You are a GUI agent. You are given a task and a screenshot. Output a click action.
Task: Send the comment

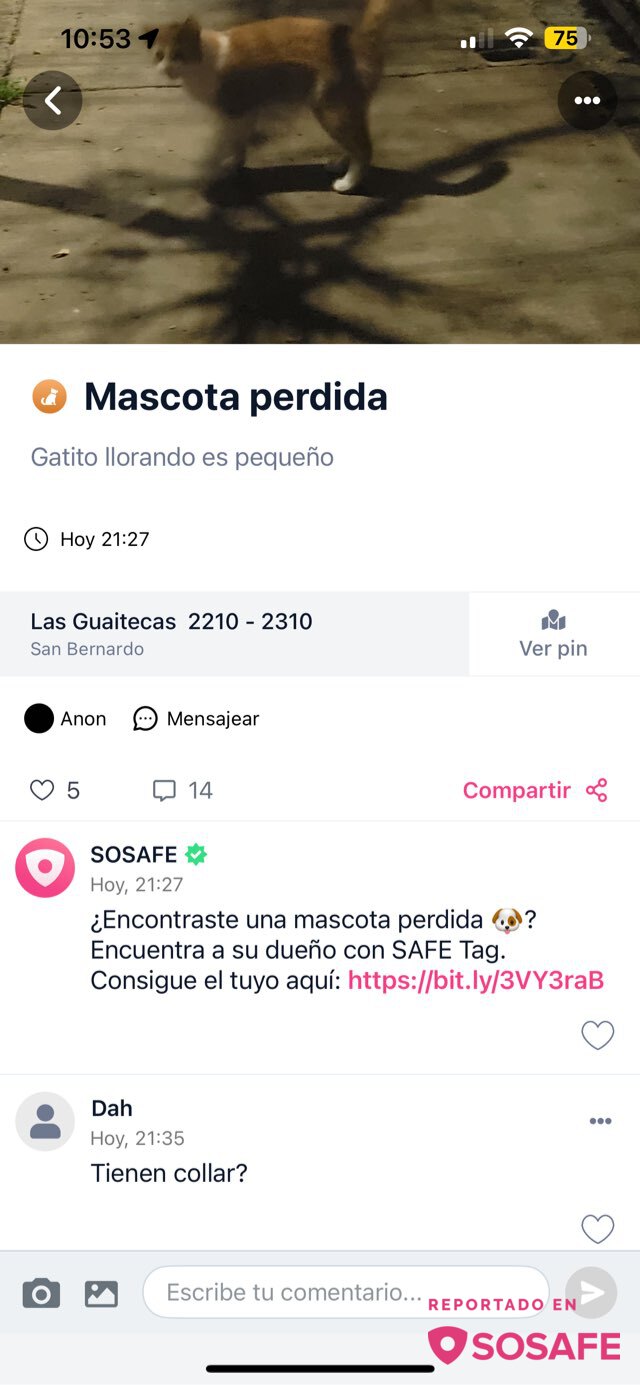click(x=591, y=1292)
